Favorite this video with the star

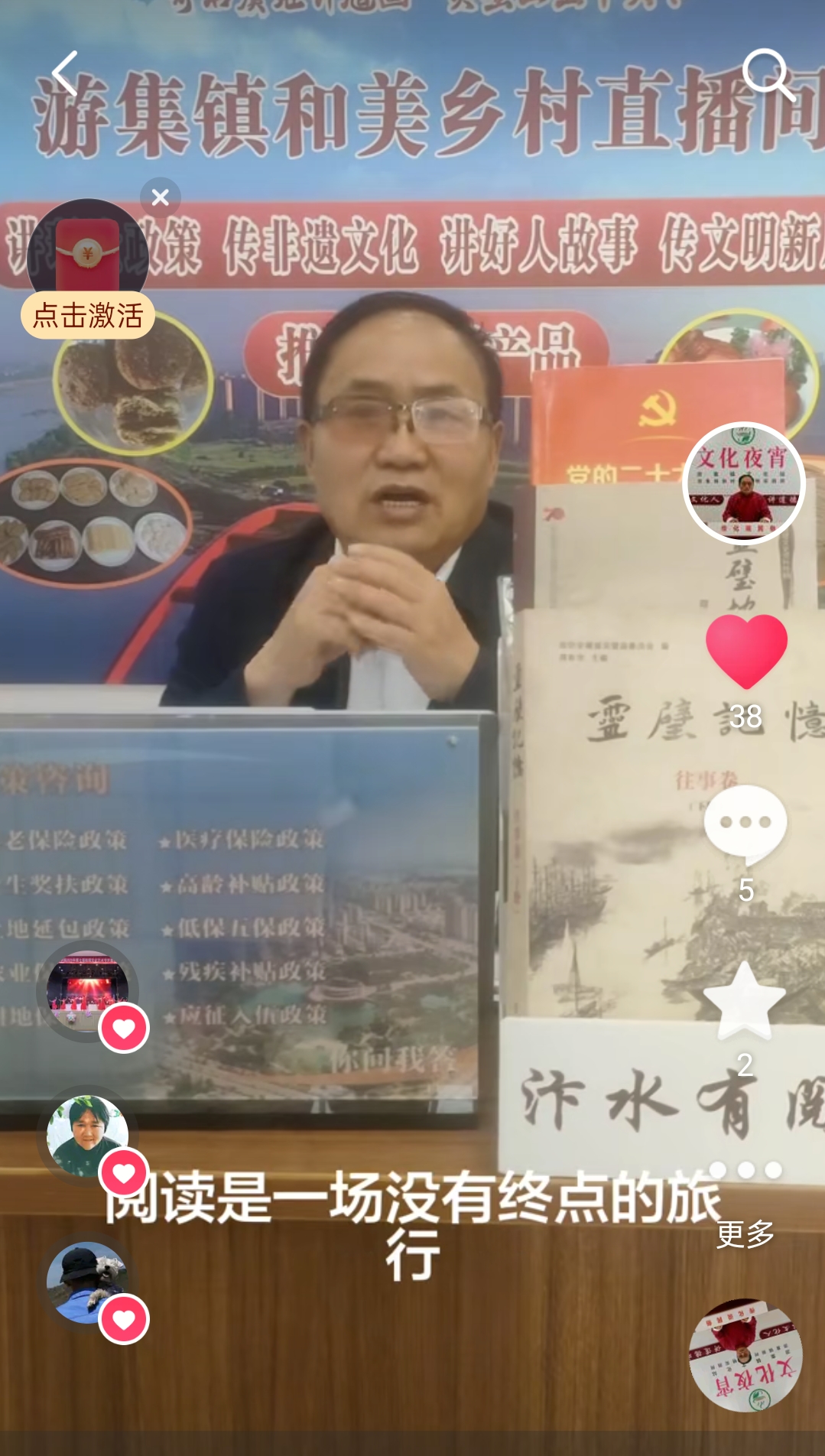(x=744, y=1002)
